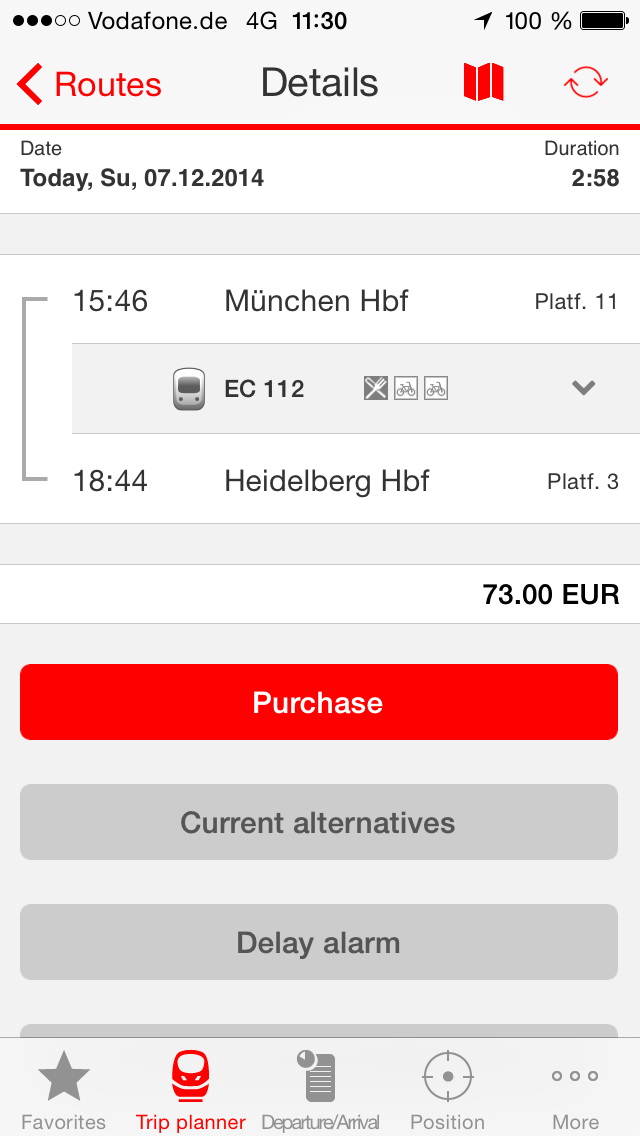Open the Position tab
Image resolution: width=640 pixels, height=1136 pixels.
447,1090
